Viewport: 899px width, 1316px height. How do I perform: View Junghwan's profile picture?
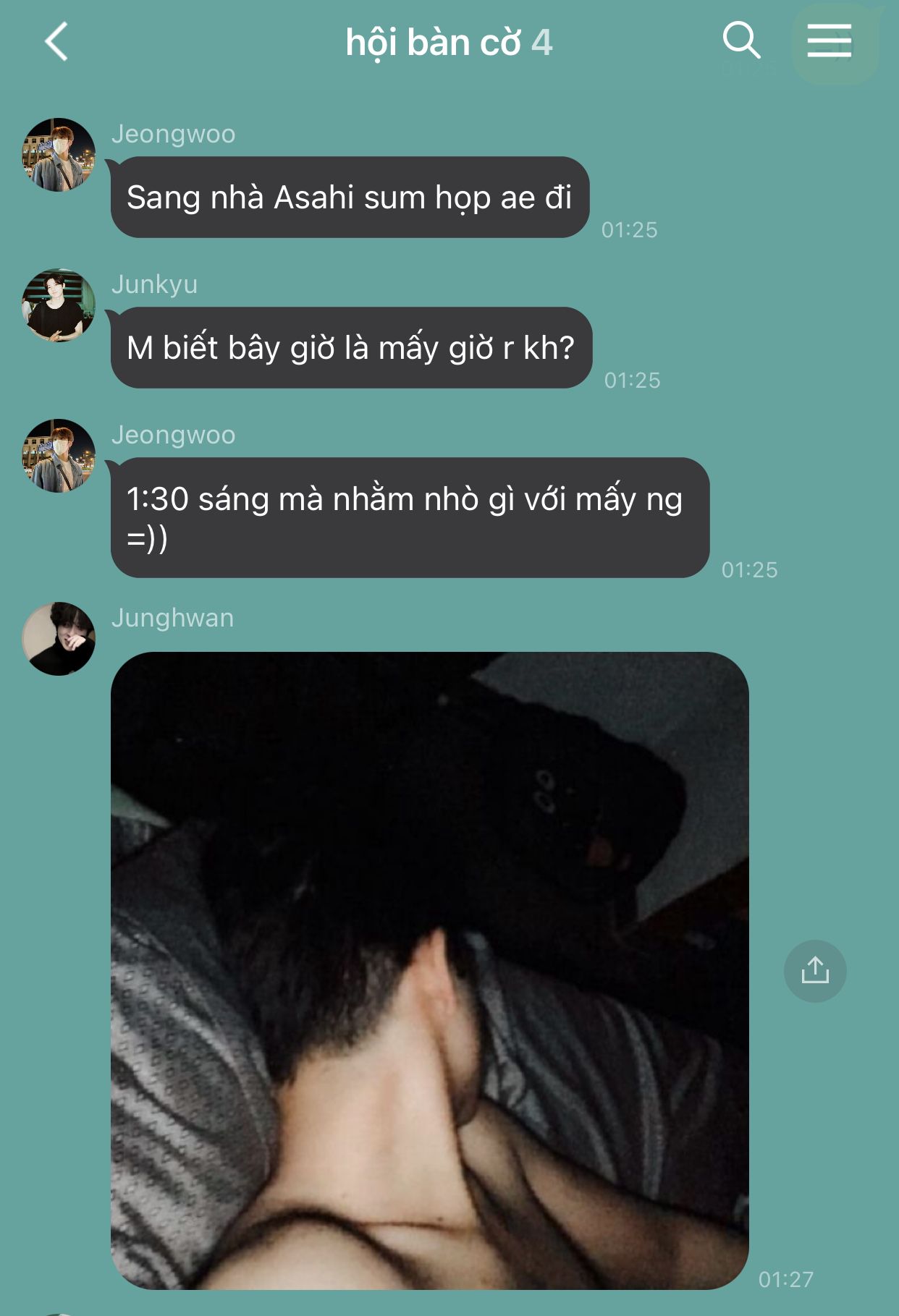59,639
